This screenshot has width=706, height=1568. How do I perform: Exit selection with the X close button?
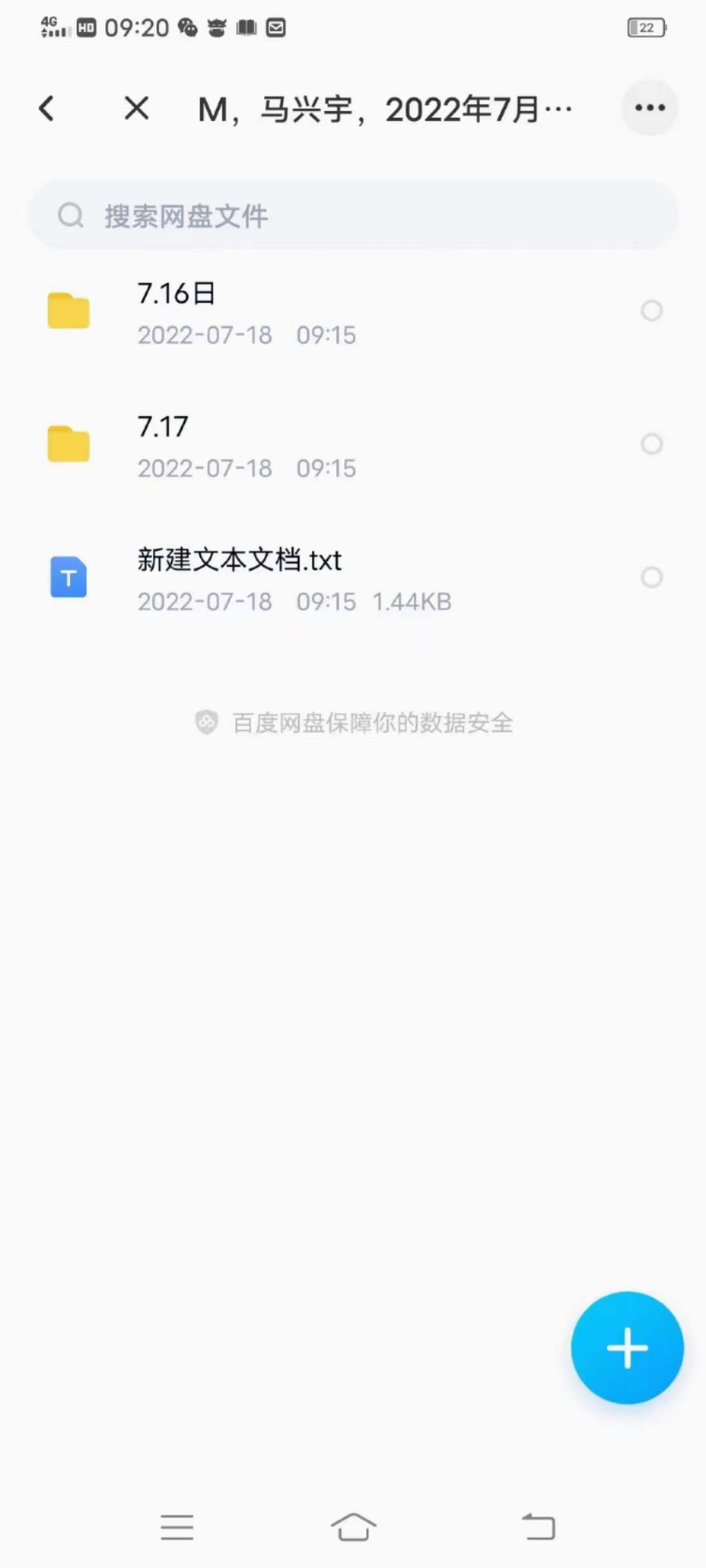pos(136,108)
